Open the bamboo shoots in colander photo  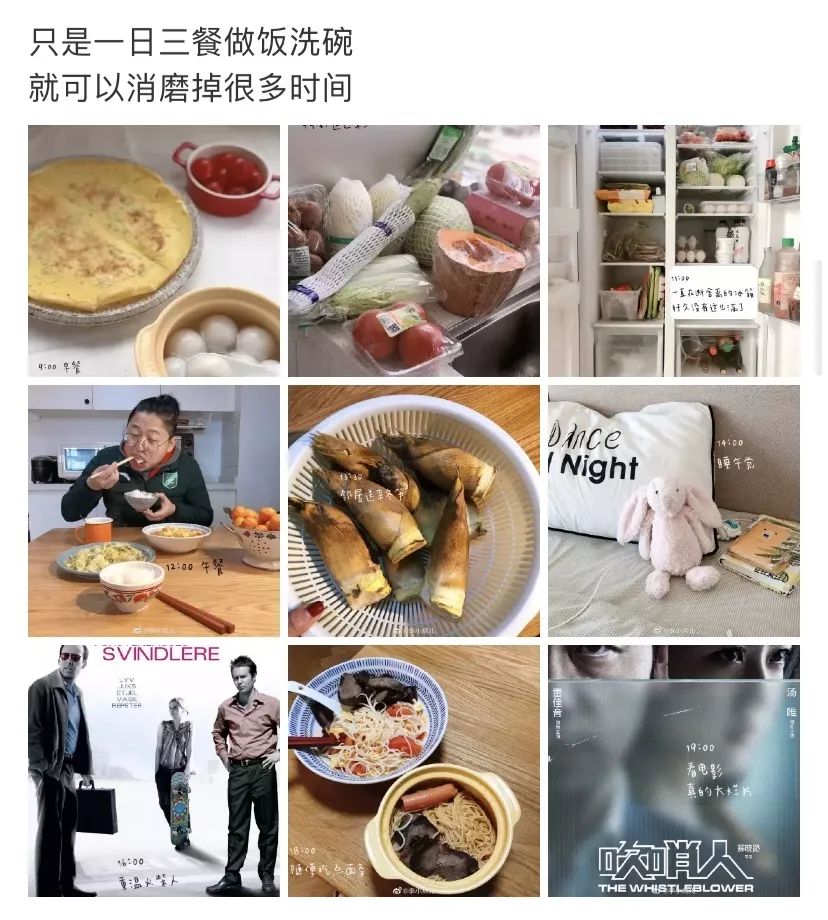click(x=414, y=511)
